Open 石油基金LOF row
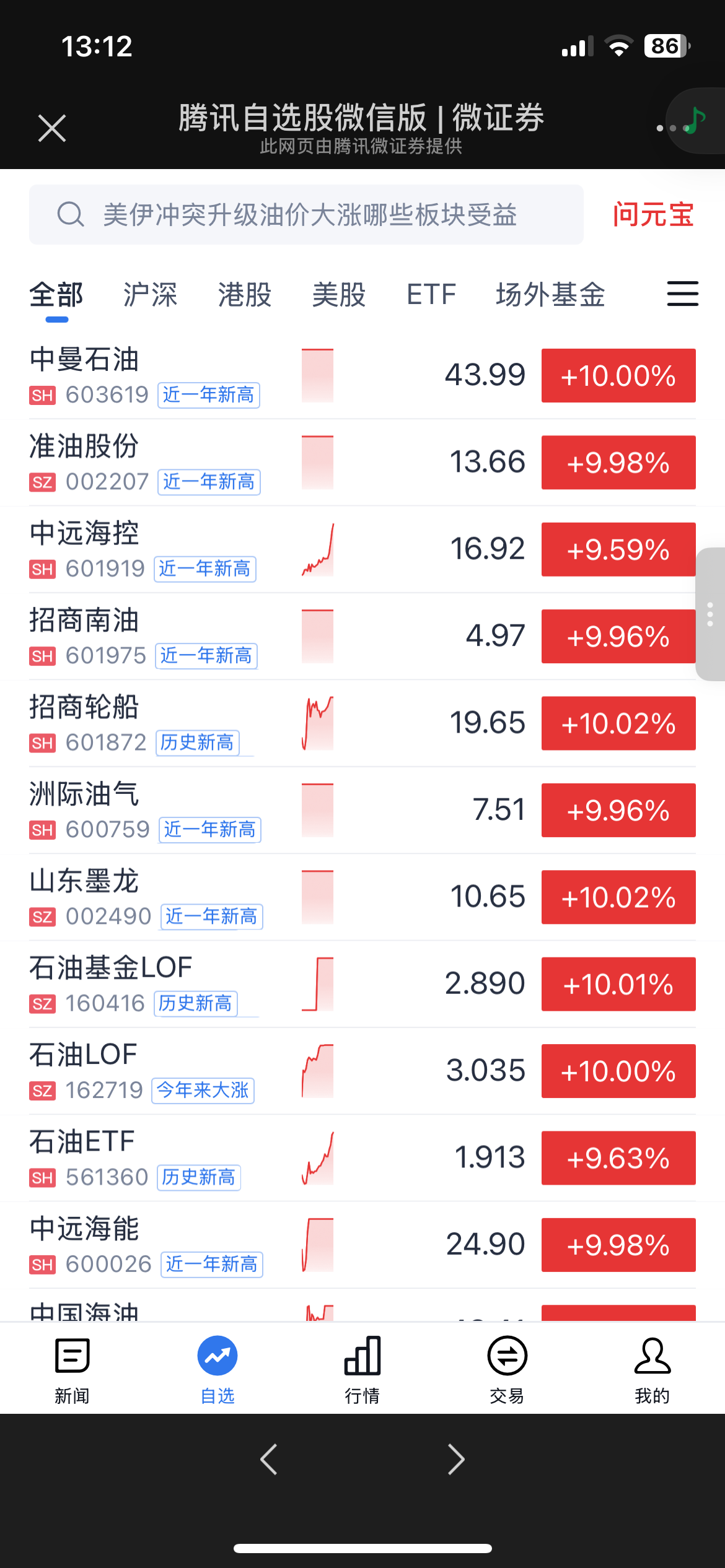725x1568 pixels. [186, 984]
